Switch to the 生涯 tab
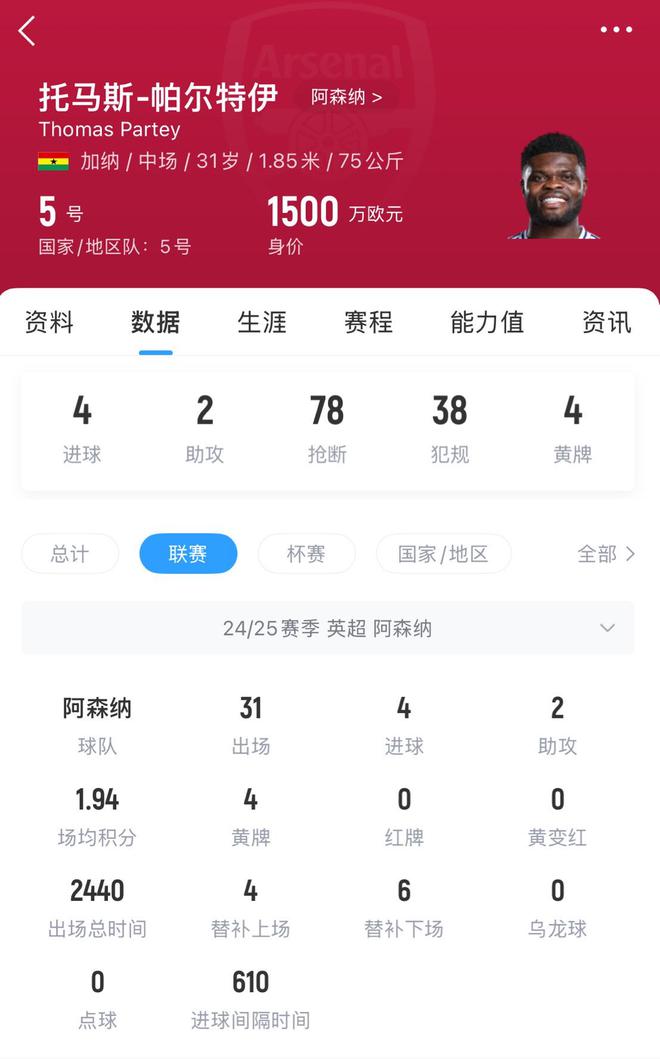Image resolution: width=660 pixels, height=1059 pixels. [262, 322]
